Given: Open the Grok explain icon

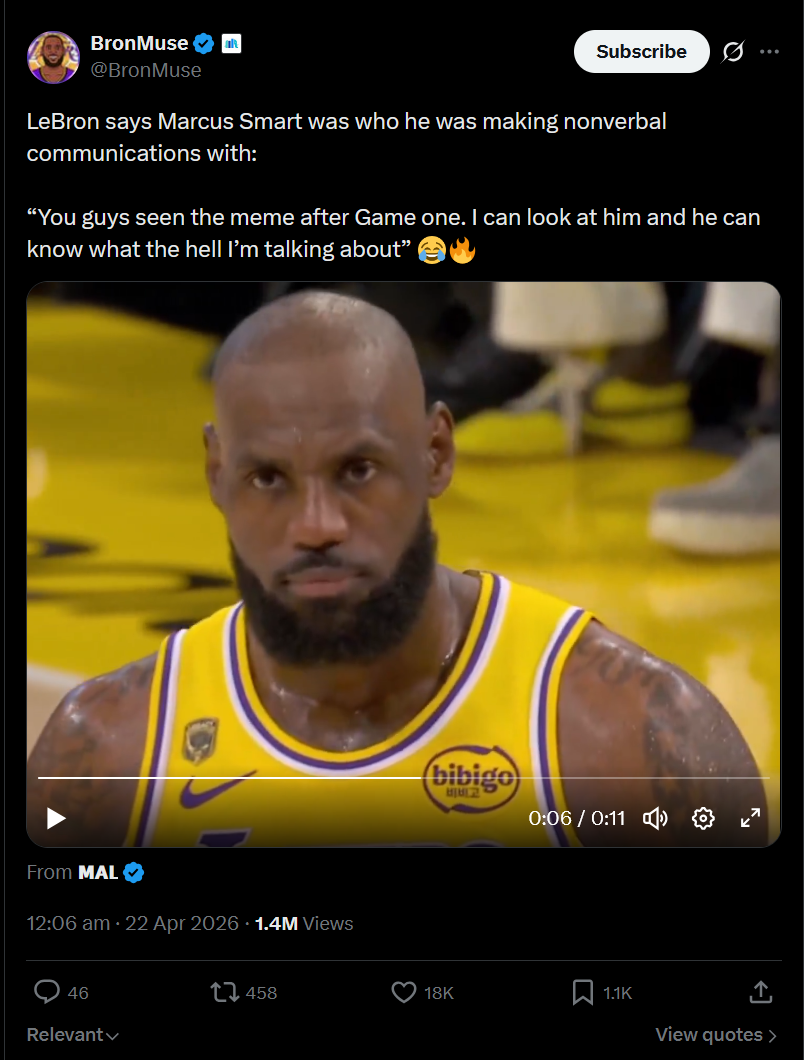Looking at the screenshot, I should pos(733,52).
